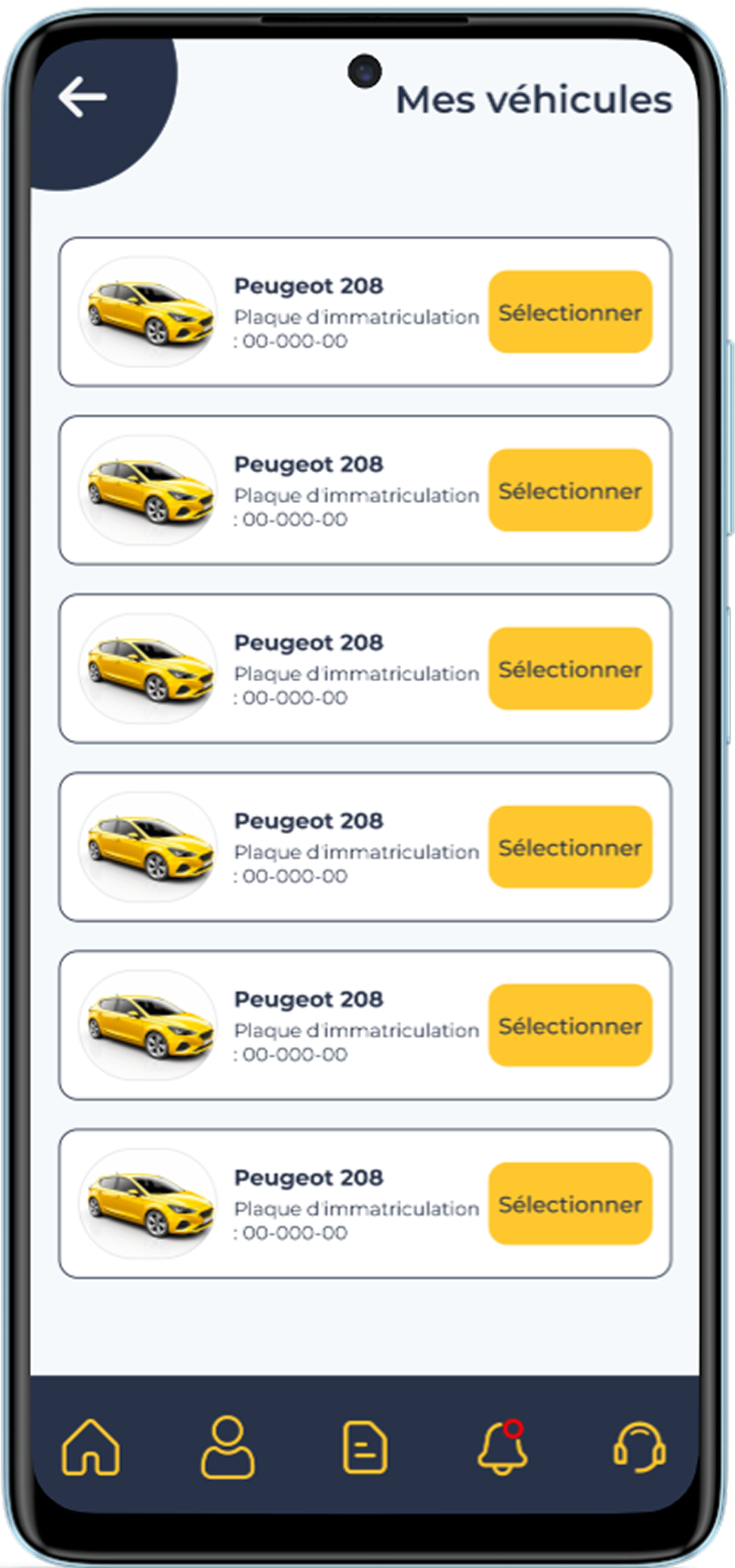Open the home tab in bottom bar
This screenshot has height=1568, width=735.
click(x=91, y=1447)
